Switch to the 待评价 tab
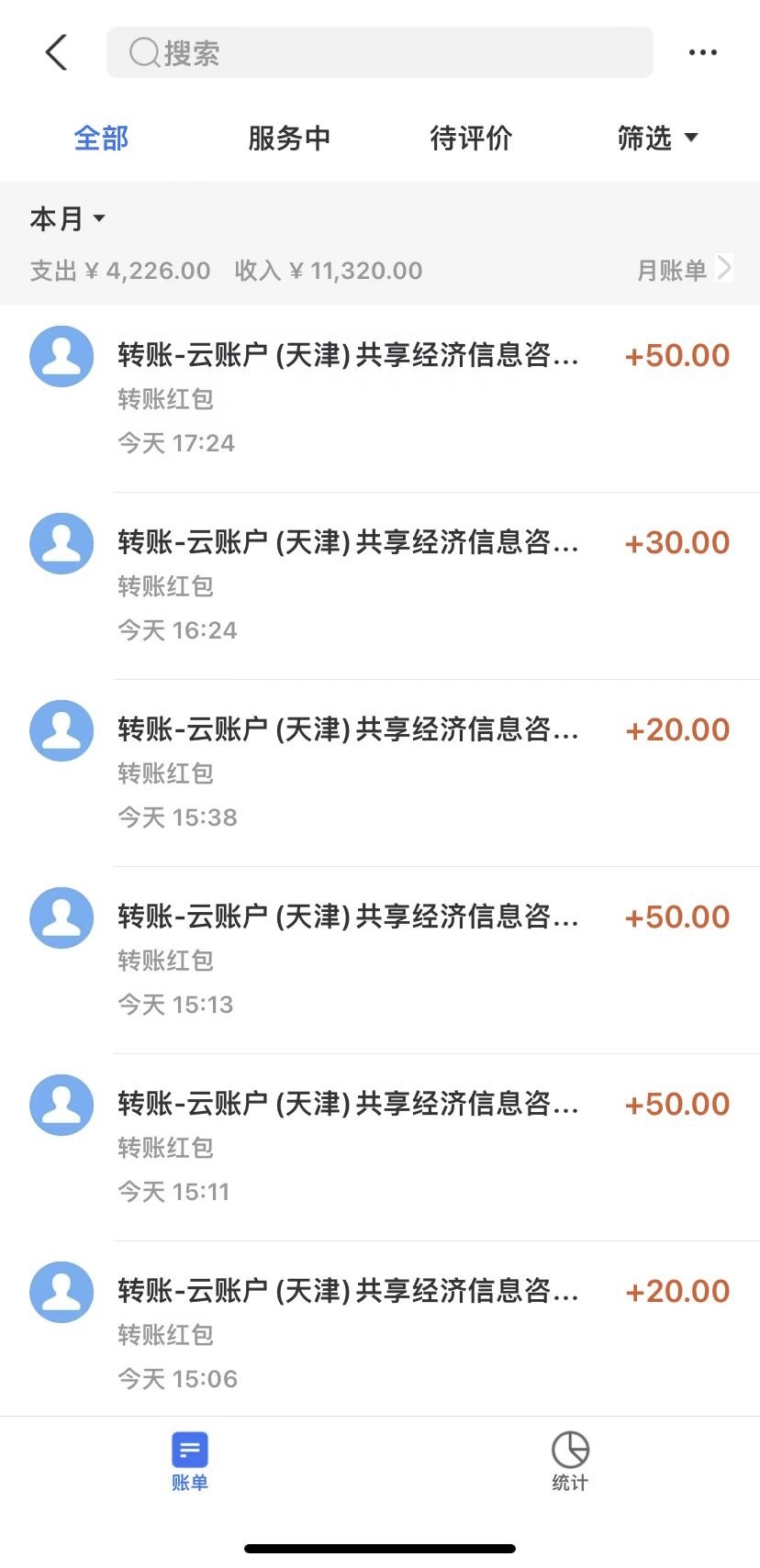Screen dimensions: 760x1568 471,138
